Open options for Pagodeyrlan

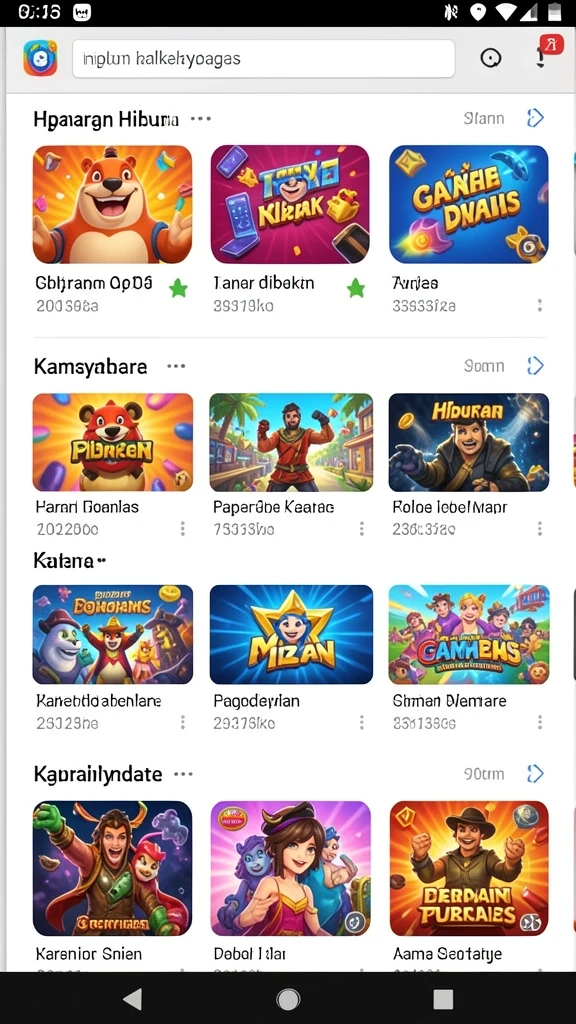[362, 722]
